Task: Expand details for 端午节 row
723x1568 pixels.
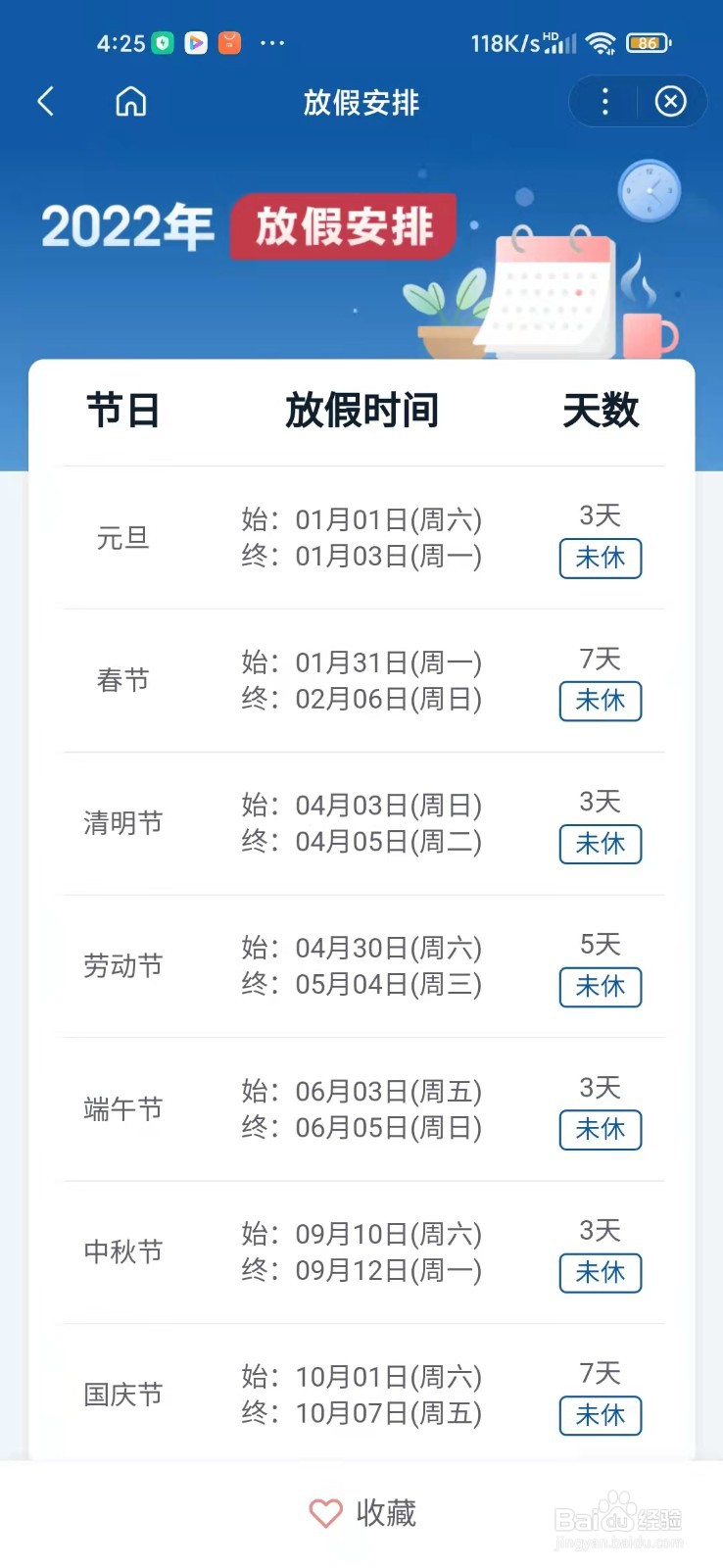Action: click(x=361, y=1108)
